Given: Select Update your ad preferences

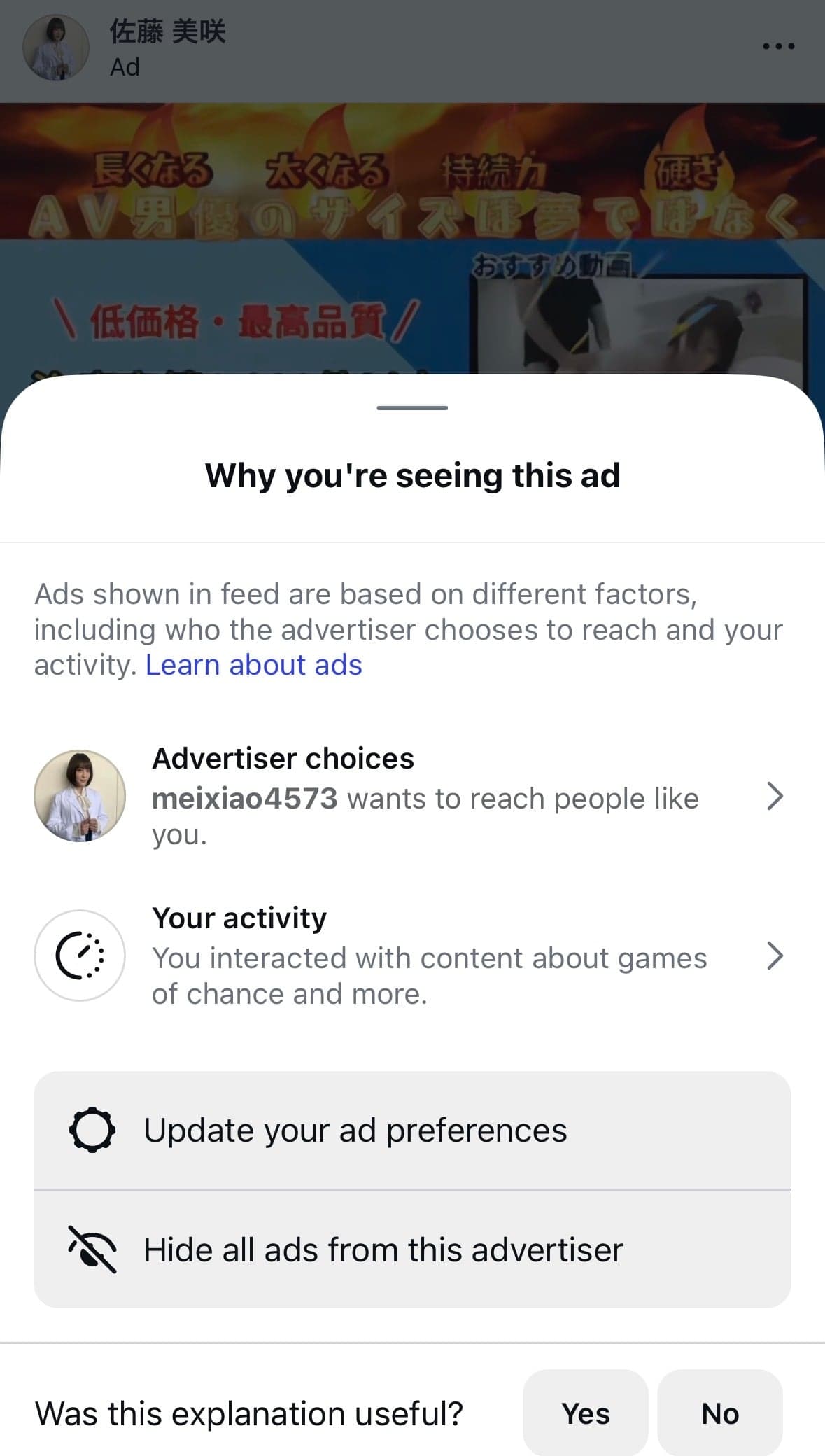Looking at the screenshot, I should 412,1130.
